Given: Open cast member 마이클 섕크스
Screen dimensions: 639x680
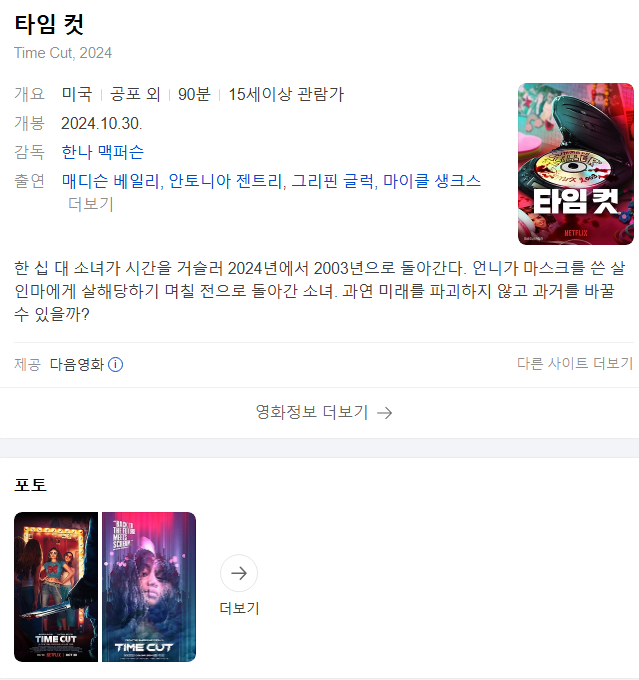Looking at the screenshot, I should pyautogui.click(x=431, y=181).
